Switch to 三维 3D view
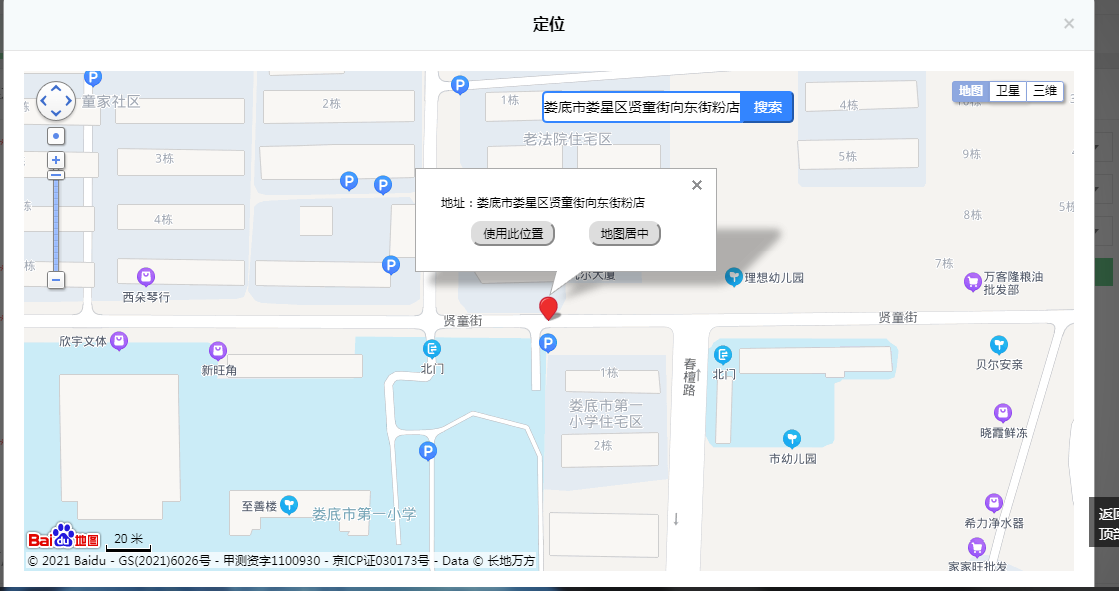1119x591 pixels. click(x=1044, y=91)
